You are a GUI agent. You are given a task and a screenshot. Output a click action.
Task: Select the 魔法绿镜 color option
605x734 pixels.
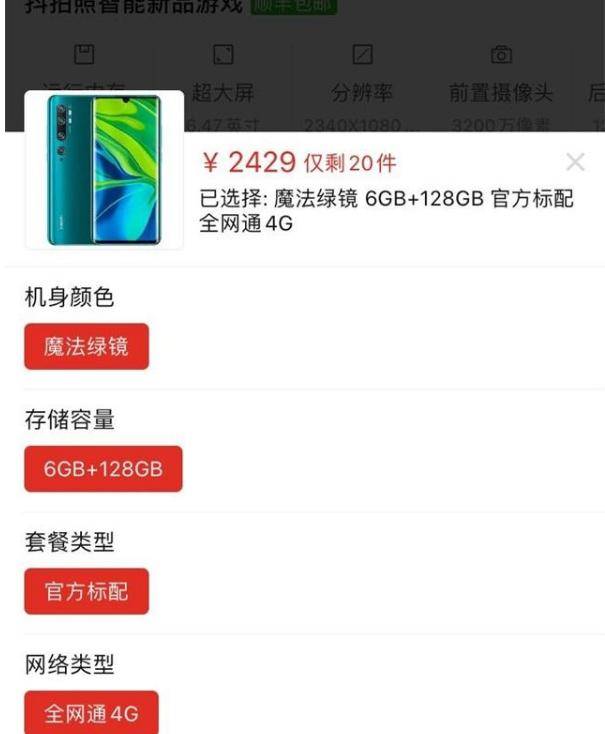click(86, 347)
